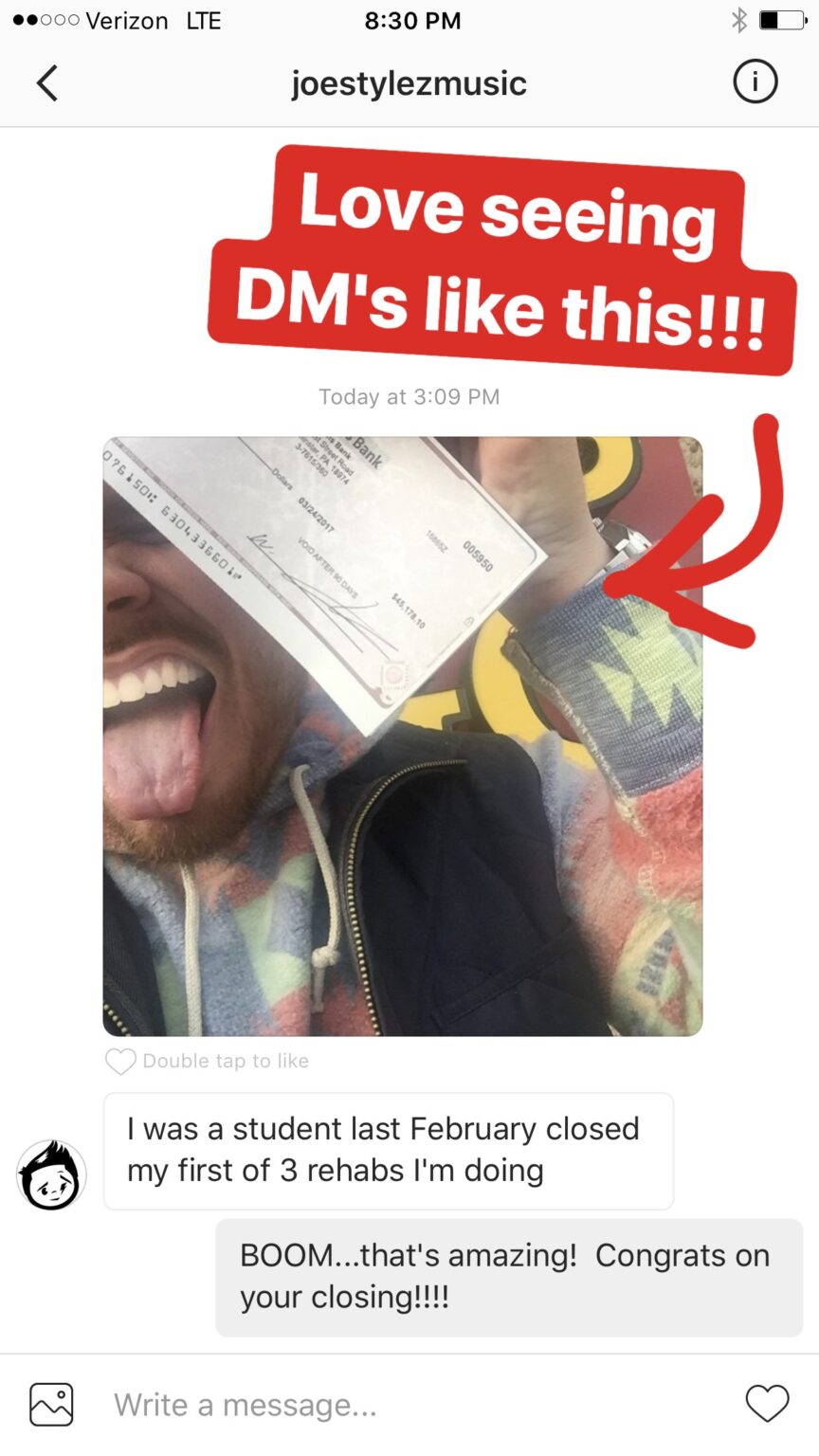Like the photo via the heart below it
The width and height of the screenshot is (819, 1456).
(x=120, y=1062)
